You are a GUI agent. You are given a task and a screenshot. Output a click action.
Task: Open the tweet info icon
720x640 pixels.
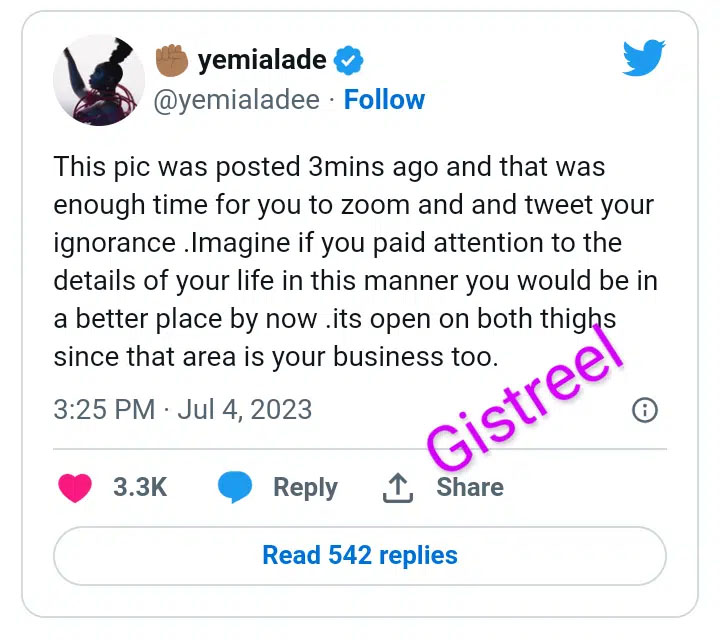click(x=646, y=410)
